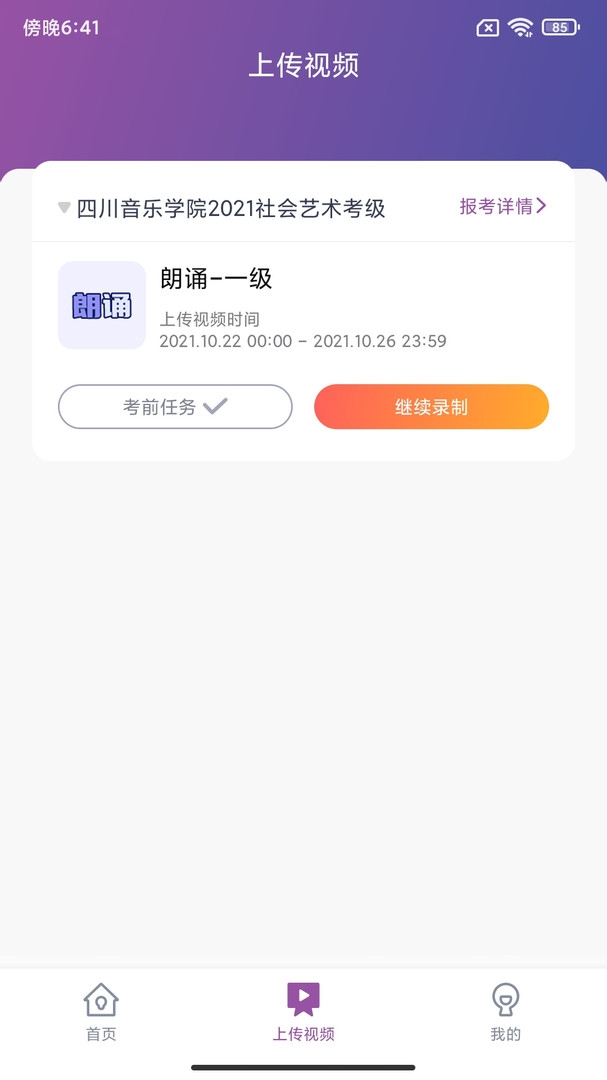Open 报考详情 link
The image size is (607, 1080).
pyautogui.click(x=503, y=206)
